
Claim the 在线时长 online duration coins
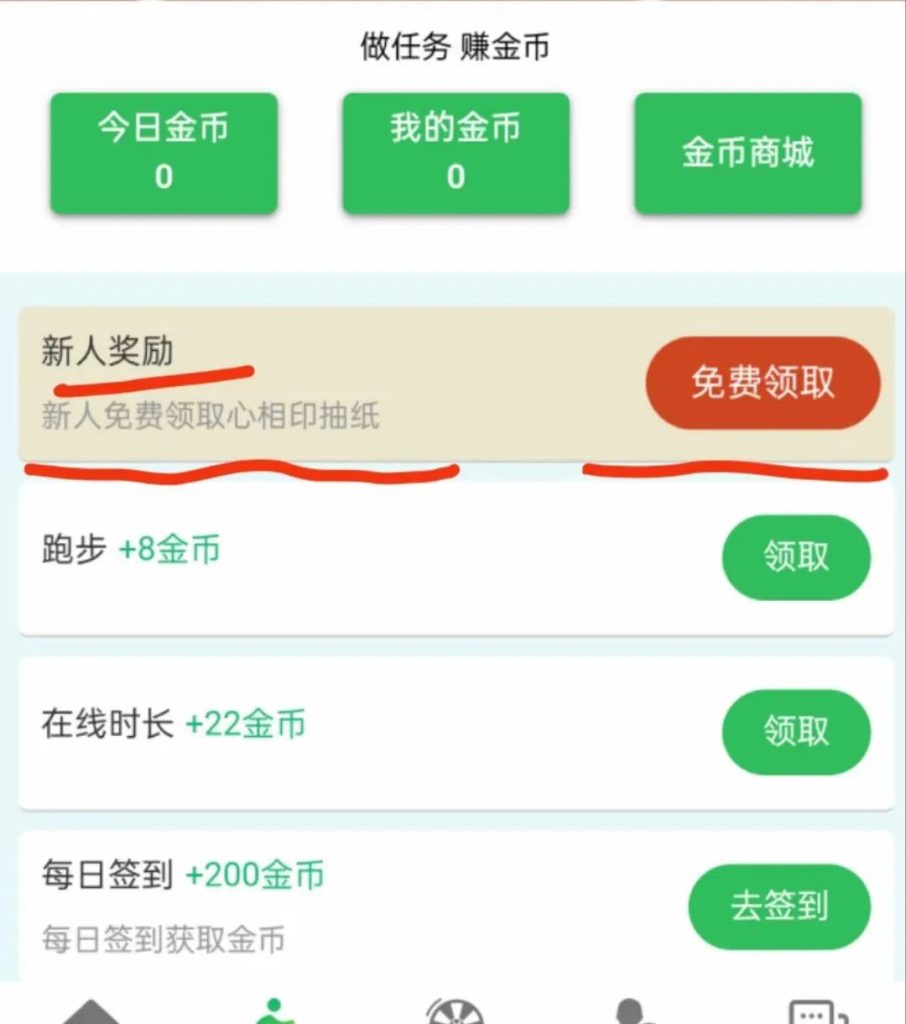(796, 732)
